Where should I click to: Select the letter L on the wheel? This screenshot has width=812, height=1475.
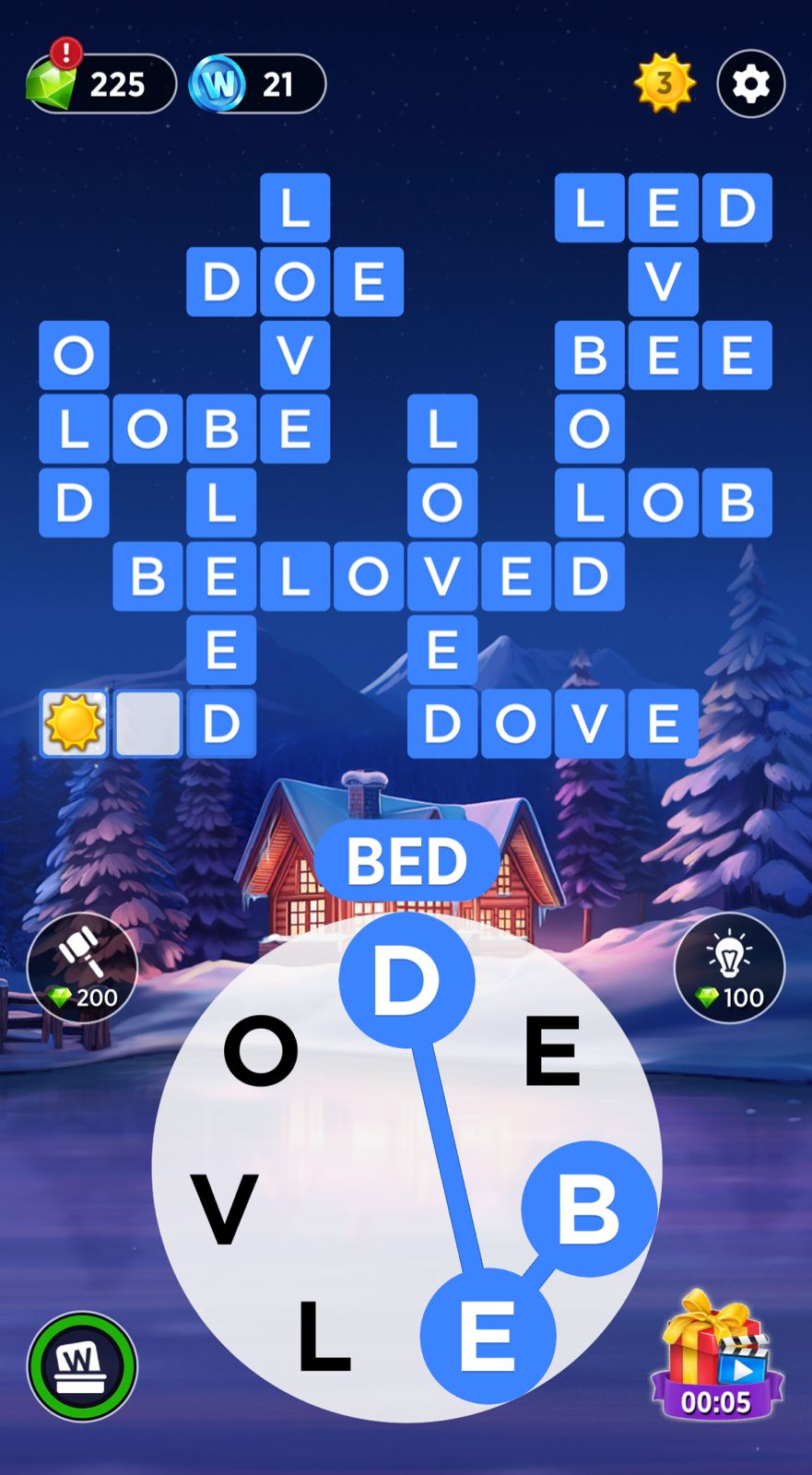pyautogui.click(x=323, y=1334)
